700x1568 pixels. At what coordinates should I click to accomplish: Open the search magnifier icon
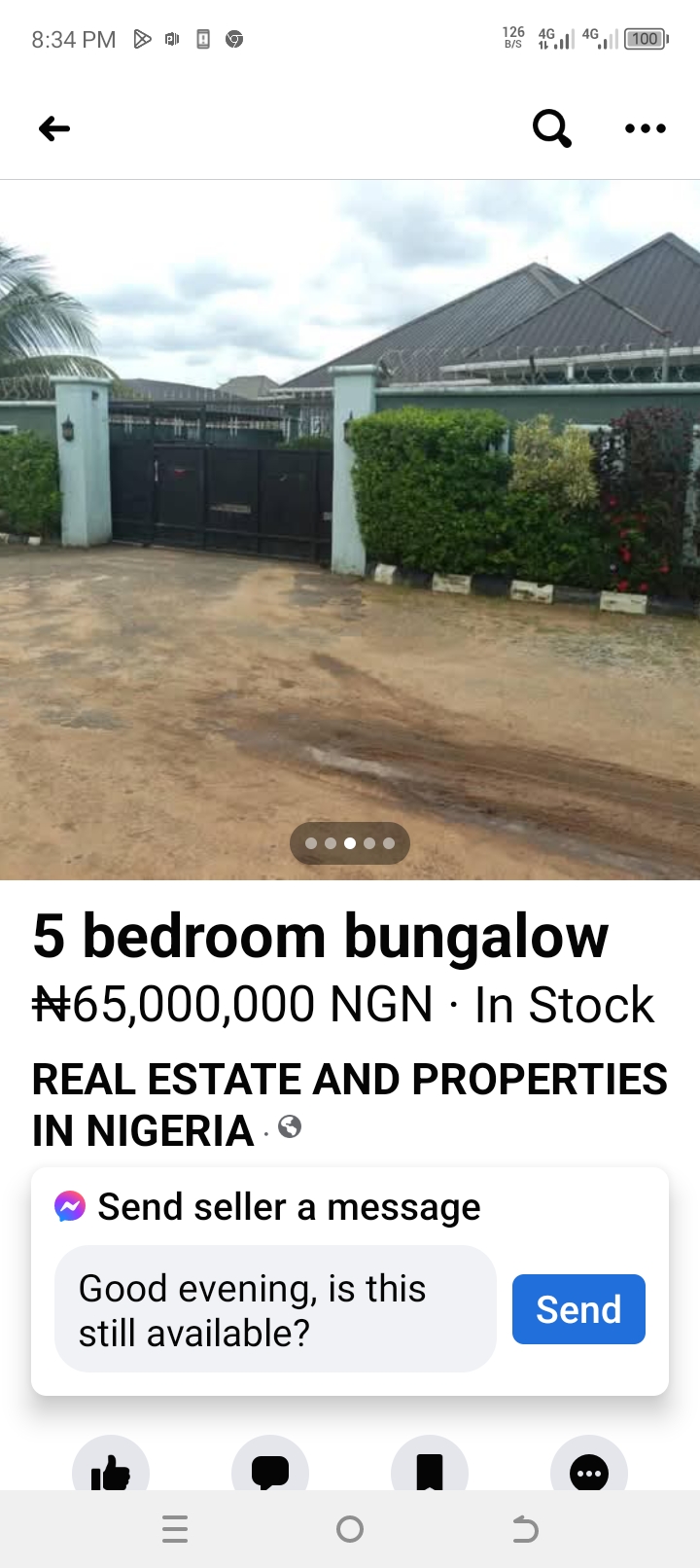551,128
